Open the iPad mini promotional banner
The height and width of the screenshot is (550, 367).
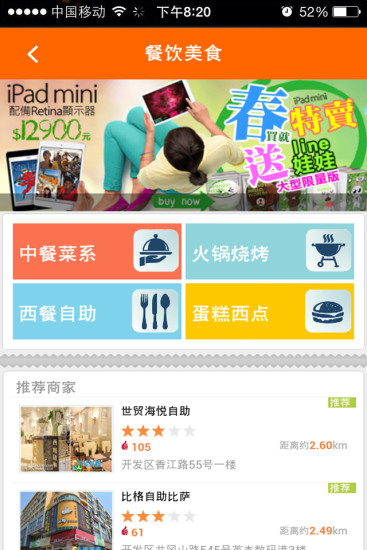click(x=184, y=145)
